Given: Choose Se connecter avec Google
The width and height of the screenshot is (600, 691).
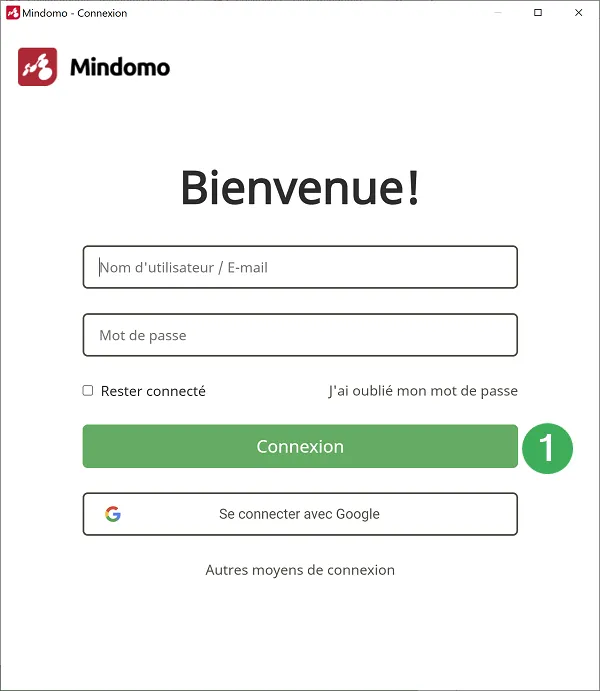Looking at the screenshot, I should pyautogui.click(x=299, y=514).
